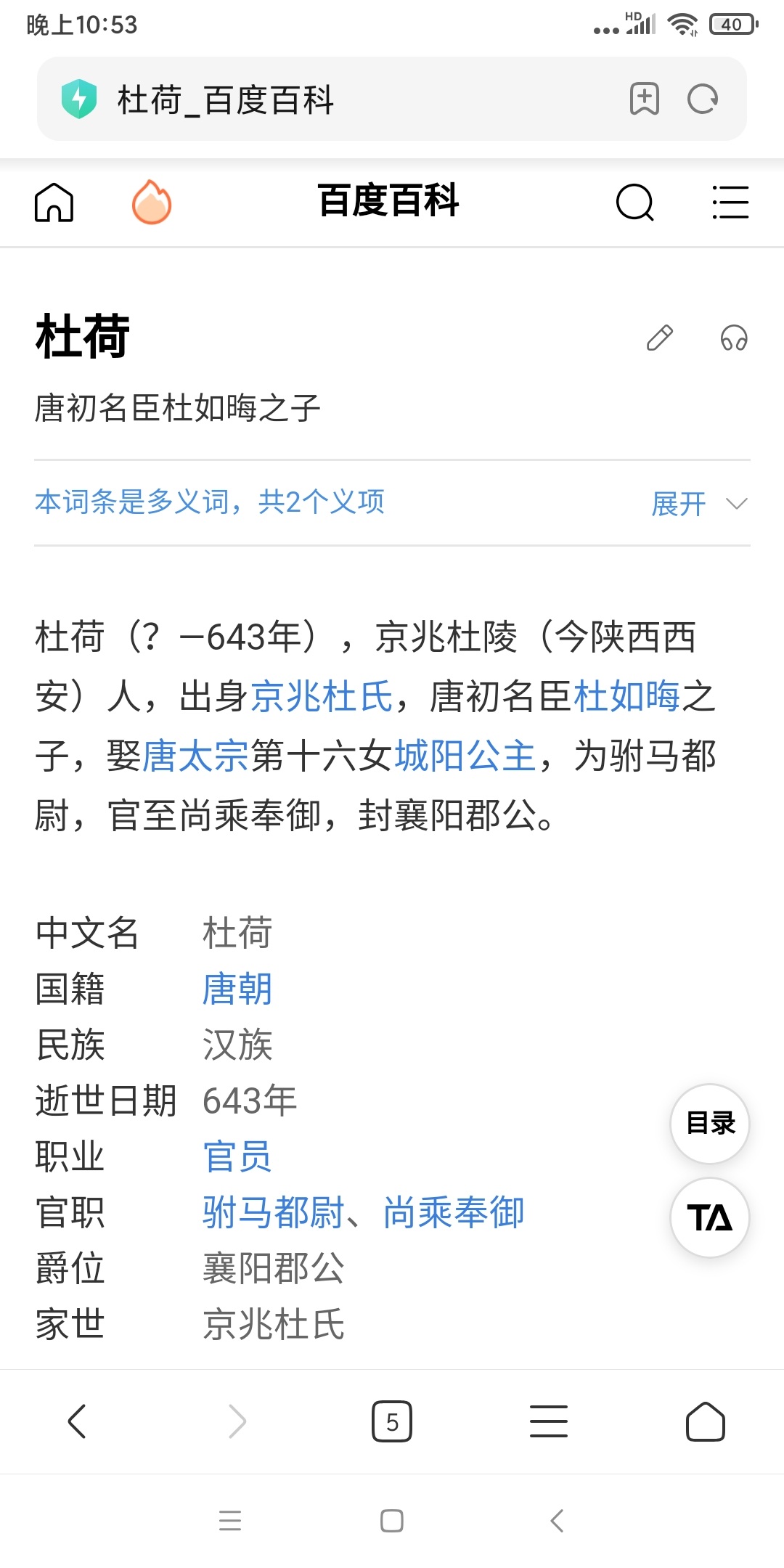Open the hot topics flame icon
The image size is (784, 1568).
(152, 202)
